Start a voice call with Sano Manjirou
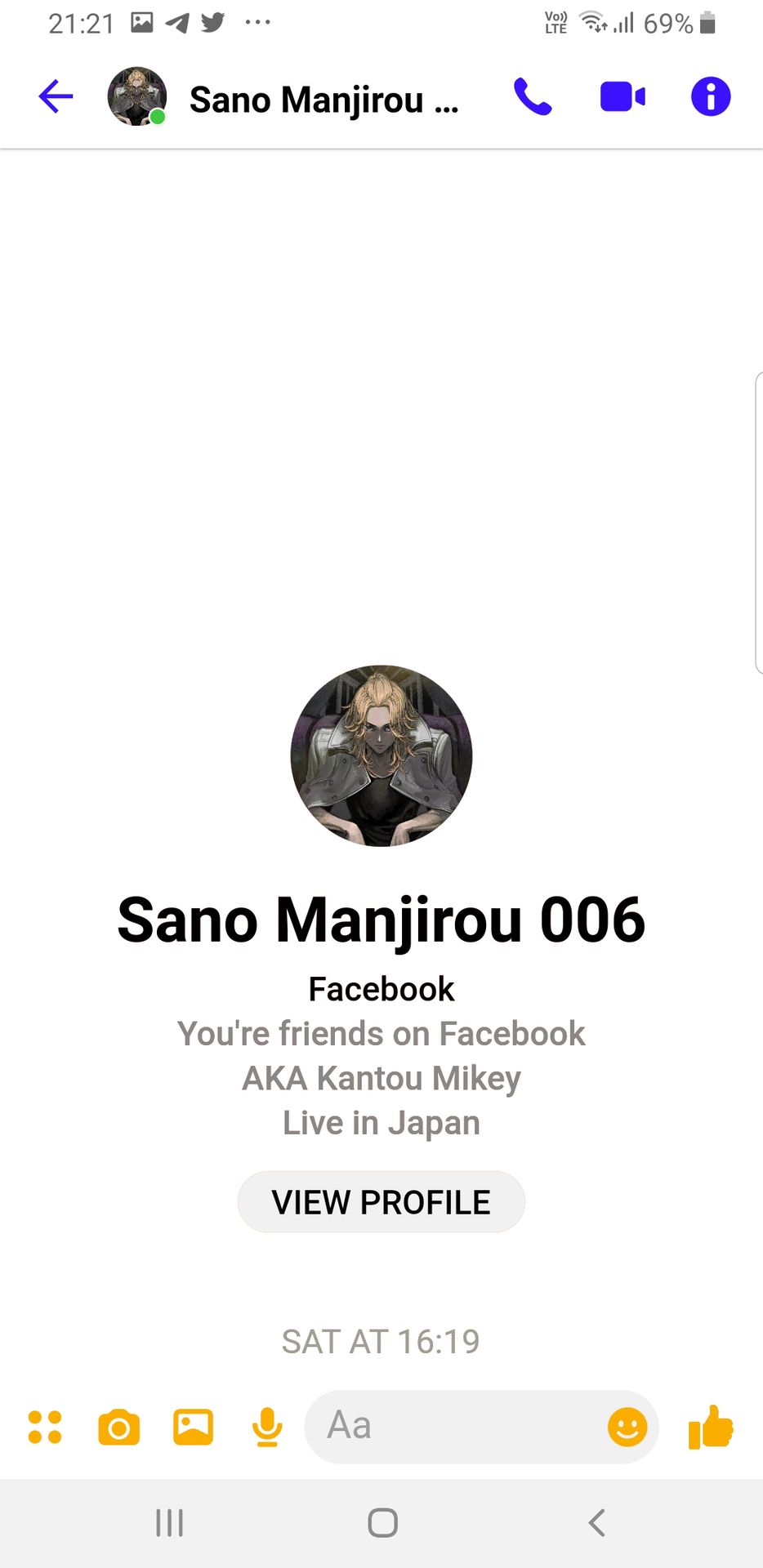This screenshot has height=1568, width=763. (533, 97)
